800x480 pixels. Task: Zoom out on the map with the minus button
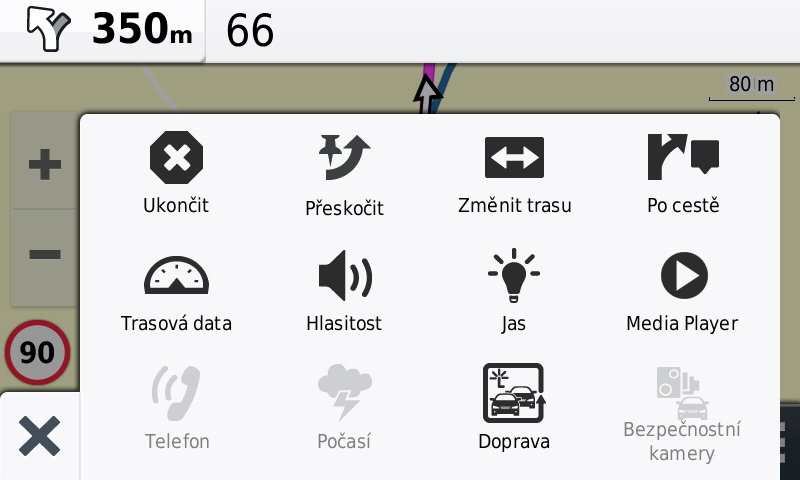coord(44,254)
